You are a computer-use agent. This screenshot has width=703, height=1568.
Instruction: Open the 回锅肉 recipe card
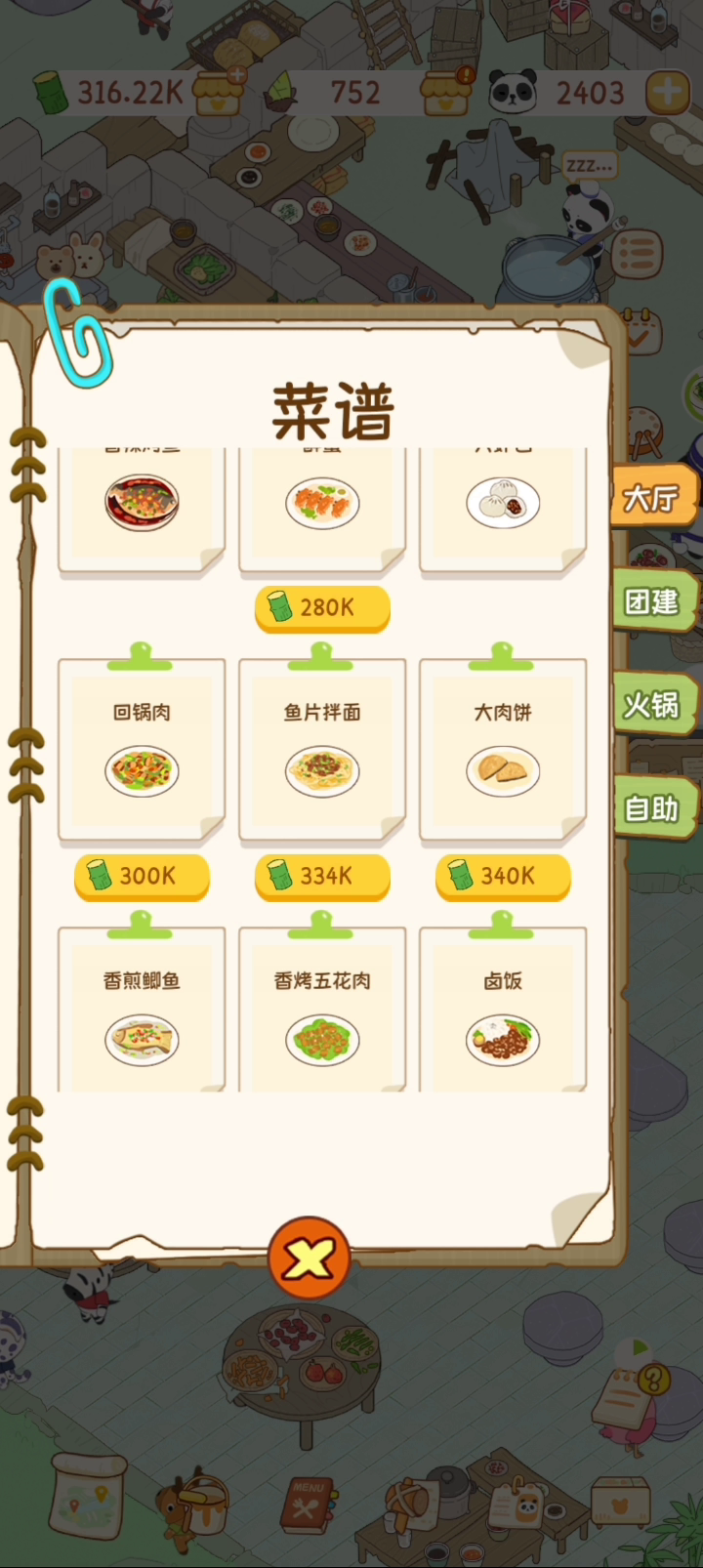(142, 748)
